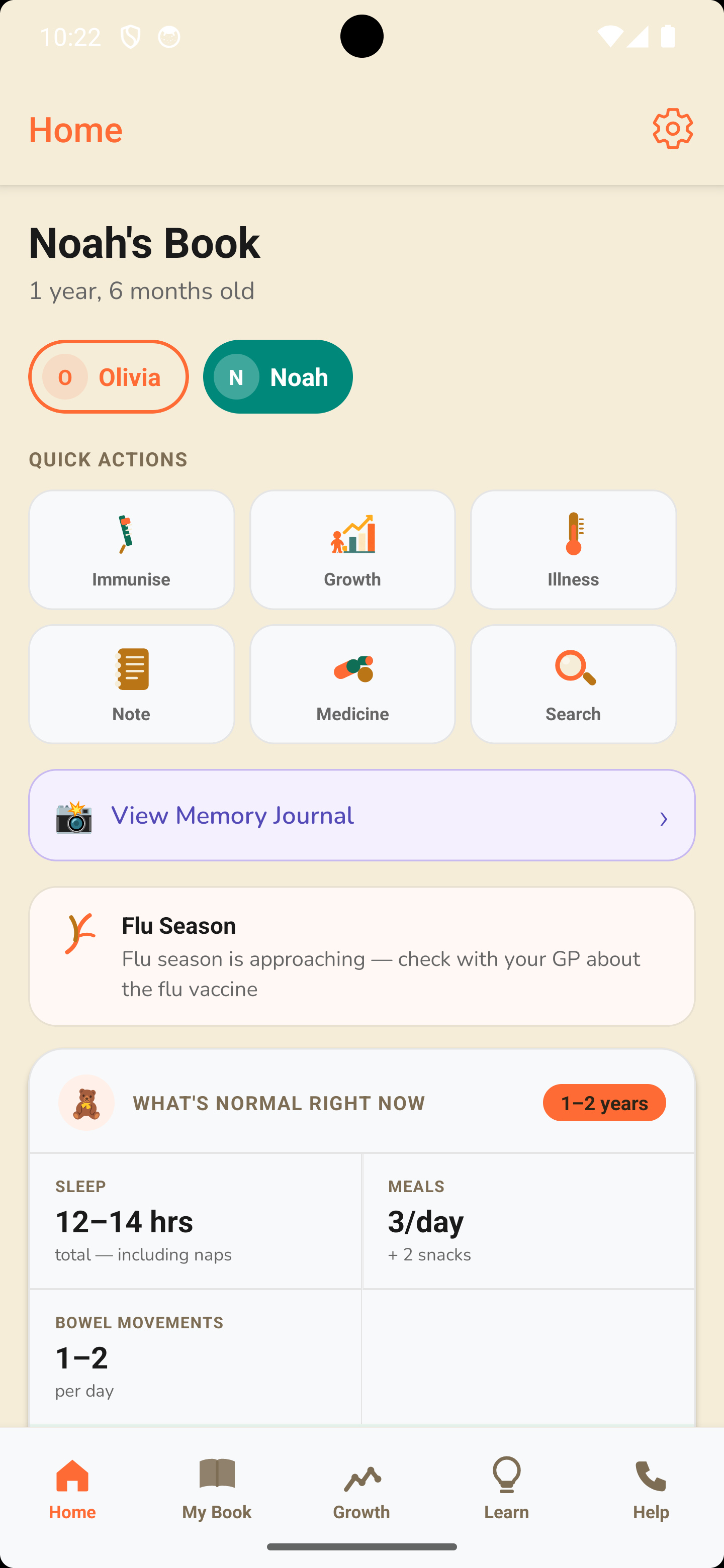Open the Immunise quick action
724x1568 pixels.
point(131,549)
